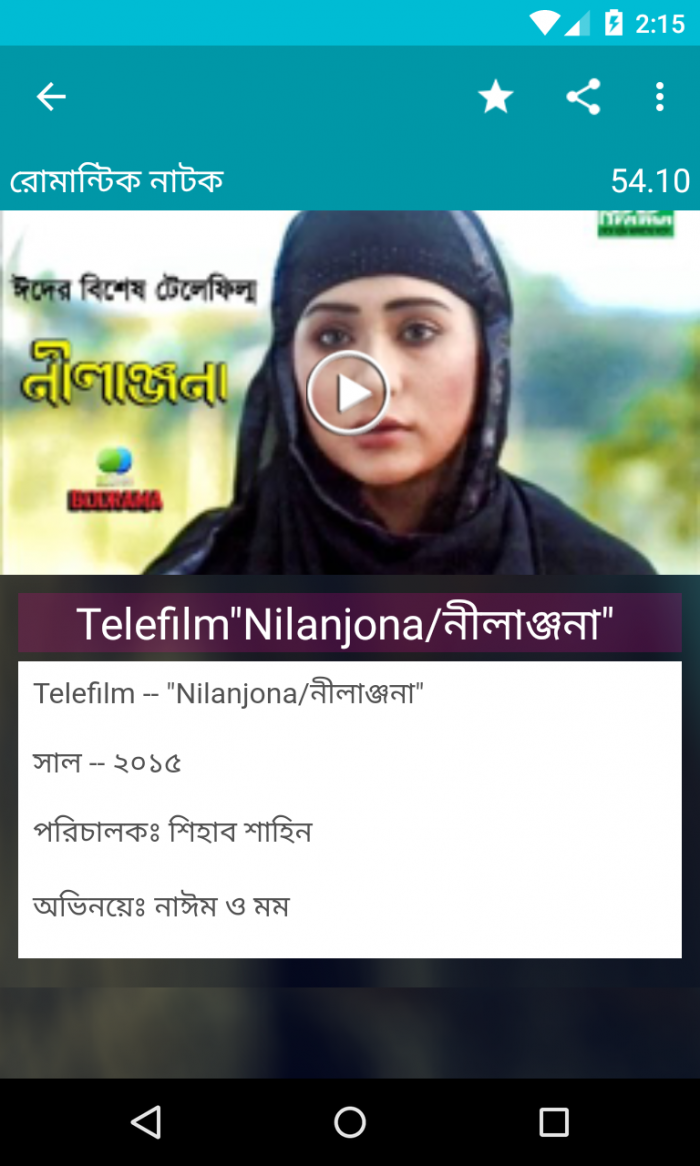Tap the system home button
This screenshot has height=1166, width=700.
[x=350, y=1122]
